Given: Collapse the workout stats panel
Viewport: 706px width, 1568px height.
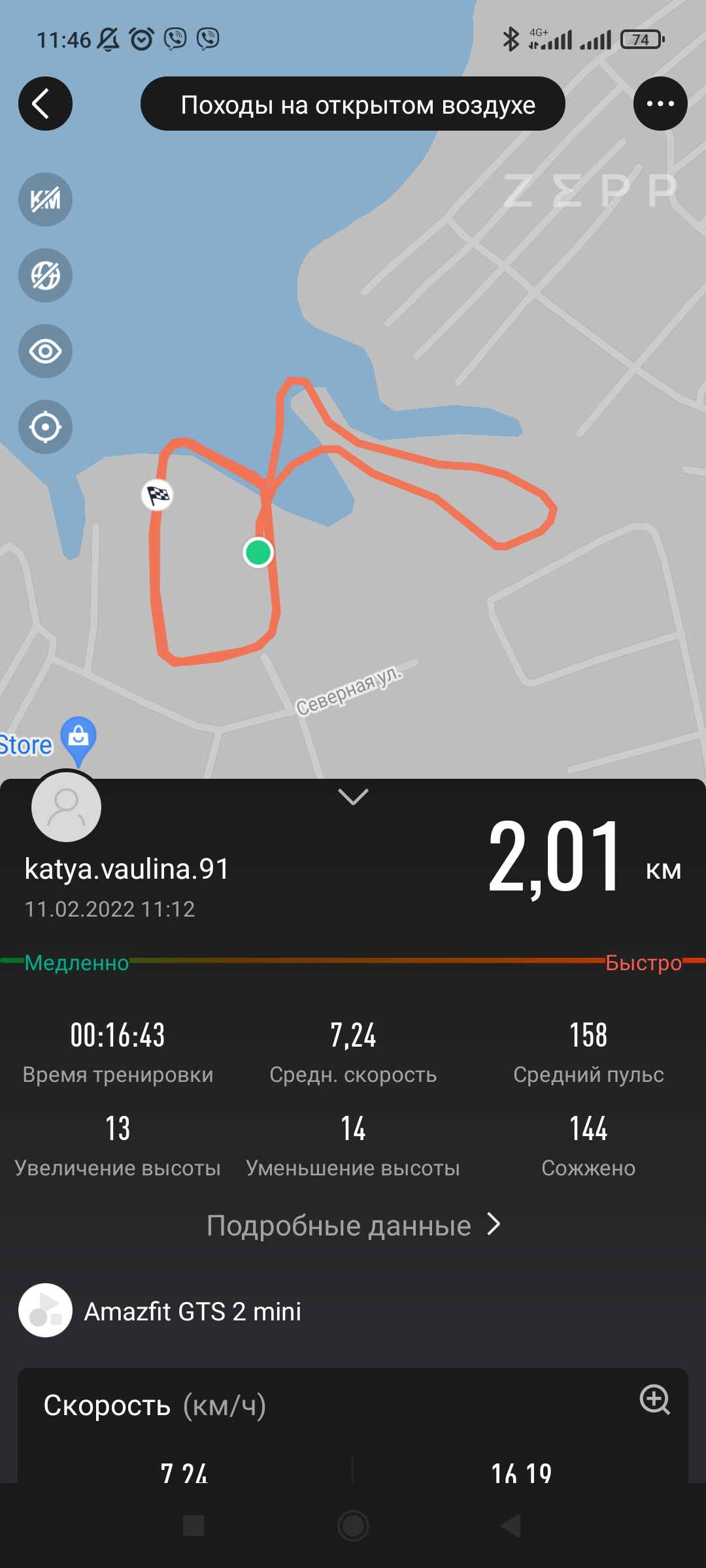Looking at the screenshot, I should coord(353,796).
